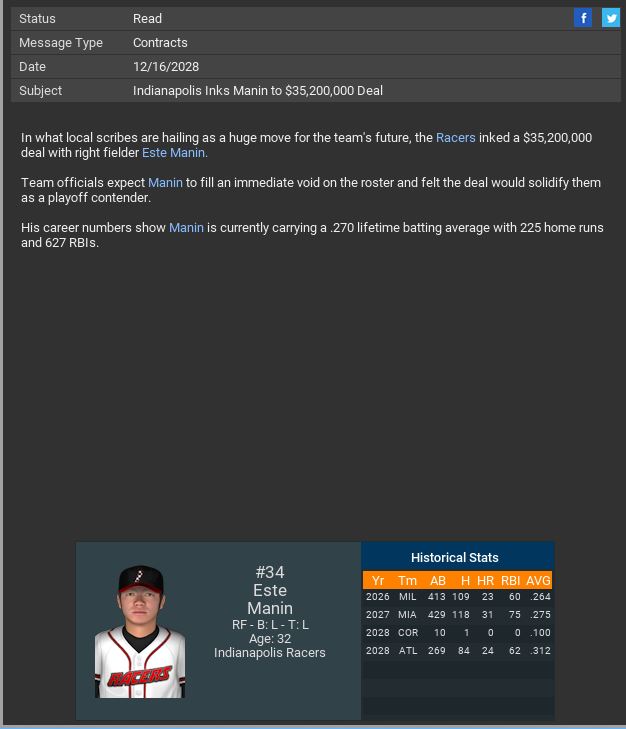The width and height of the screenshot is (626, 729).
Task: Tap the Manin link after "Team officials expect"
Action: coord(165,183)
